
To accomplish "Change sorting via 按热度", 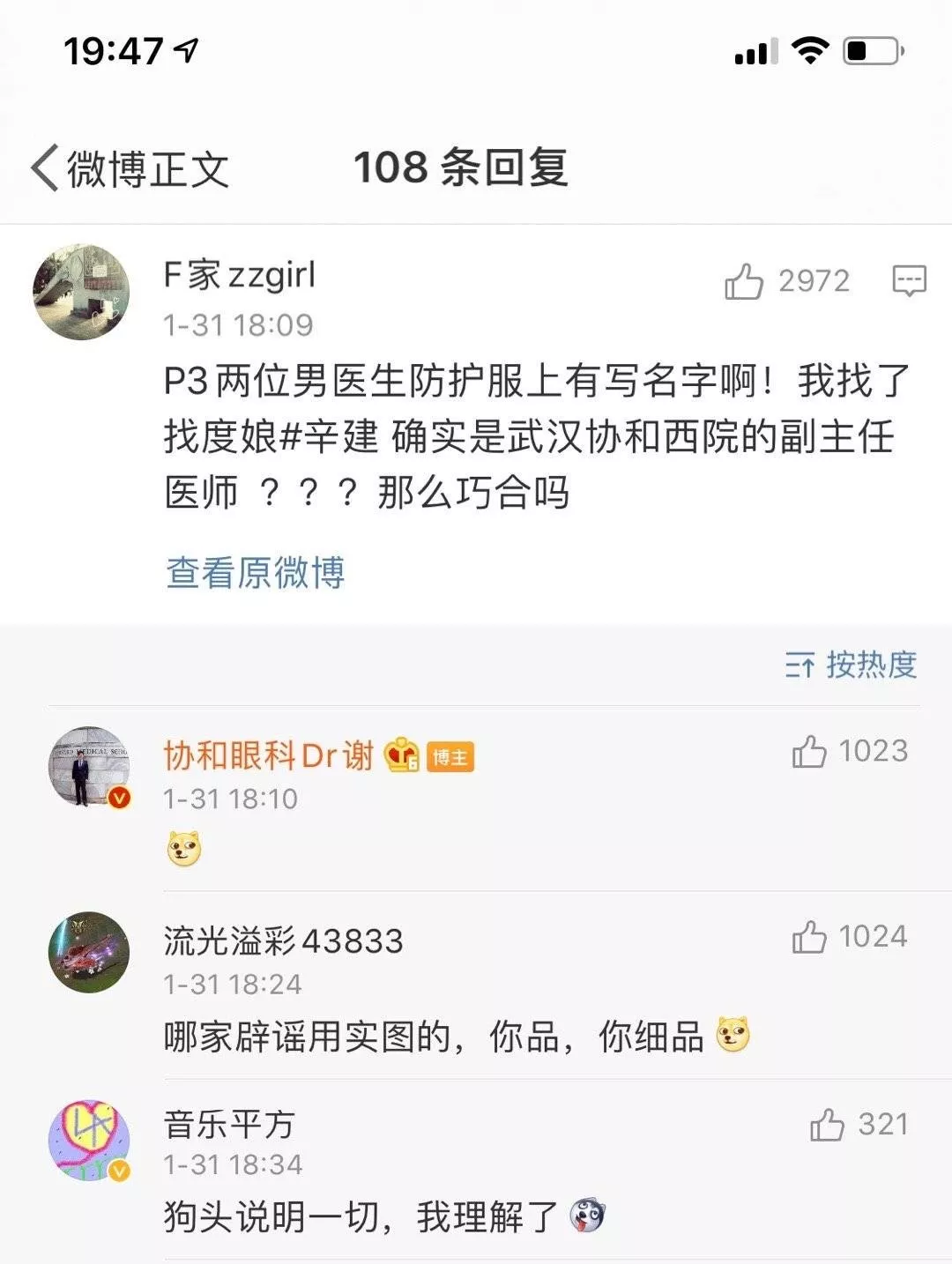I will click(x=852, y=665).
